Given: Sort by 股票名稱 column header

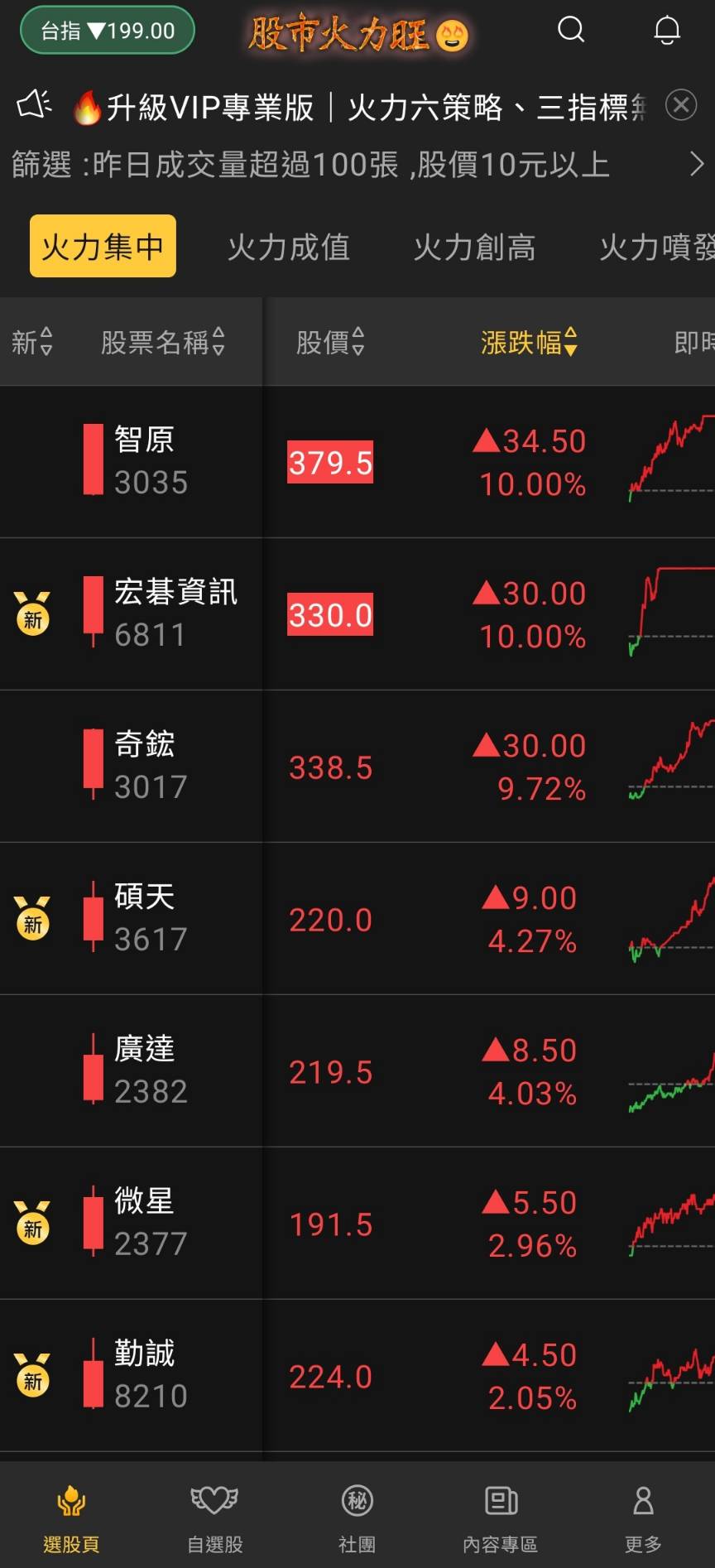Looking at the screenshot, I should point(163,342).
